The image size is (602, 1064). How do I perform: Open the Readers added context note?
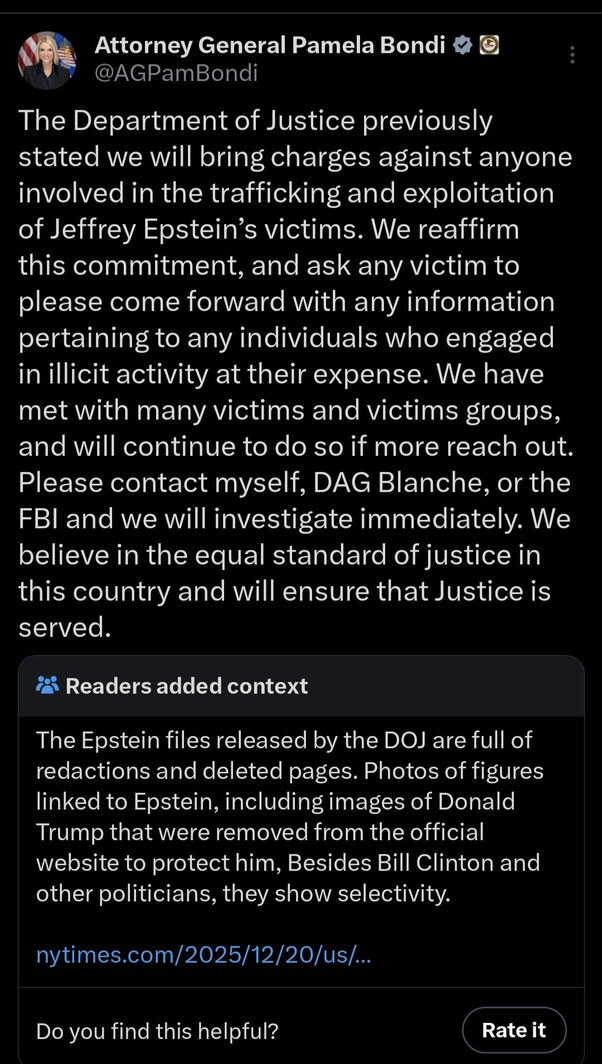tap(187, 685)
